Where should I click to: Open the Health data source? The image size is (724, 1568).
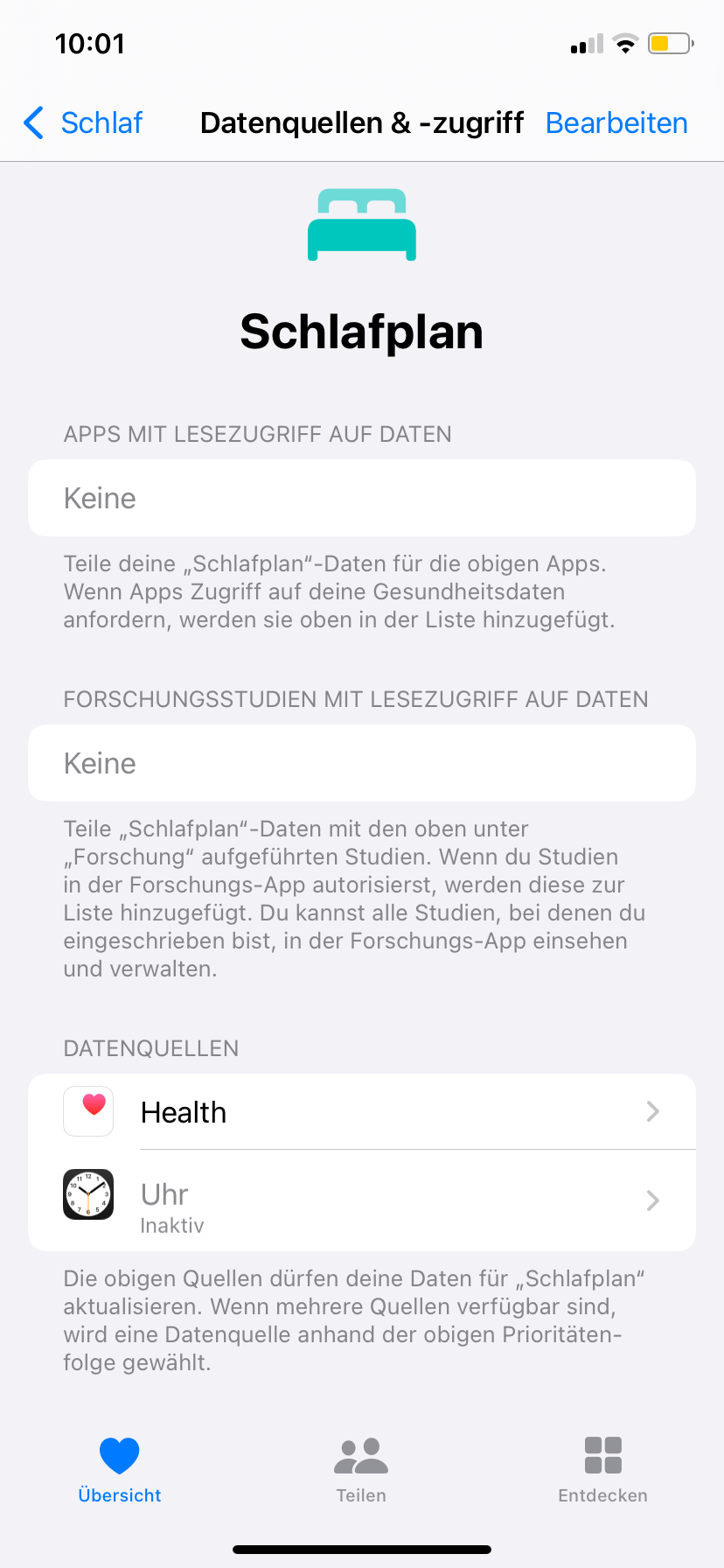[362, 1112]
